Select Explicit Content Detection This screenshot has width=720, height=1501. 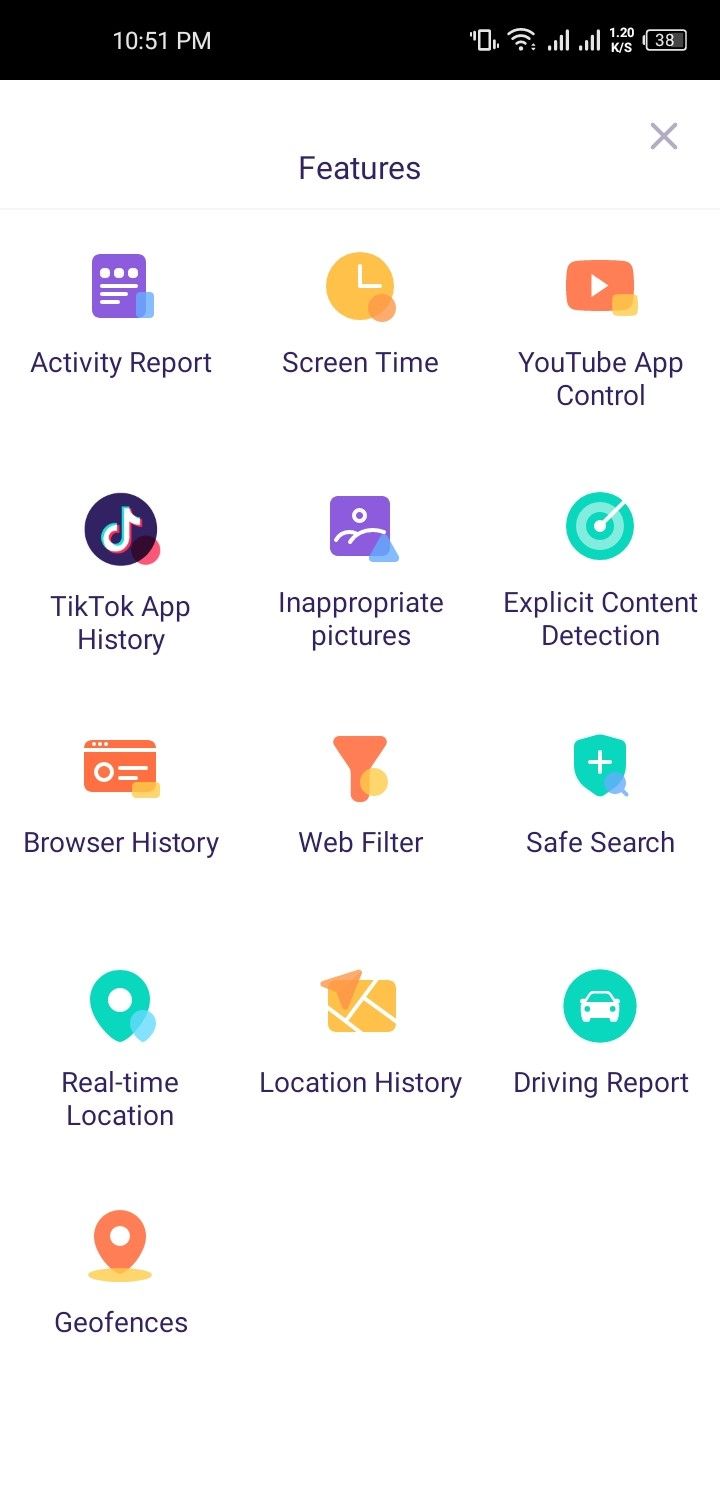[x=600, y=526]
